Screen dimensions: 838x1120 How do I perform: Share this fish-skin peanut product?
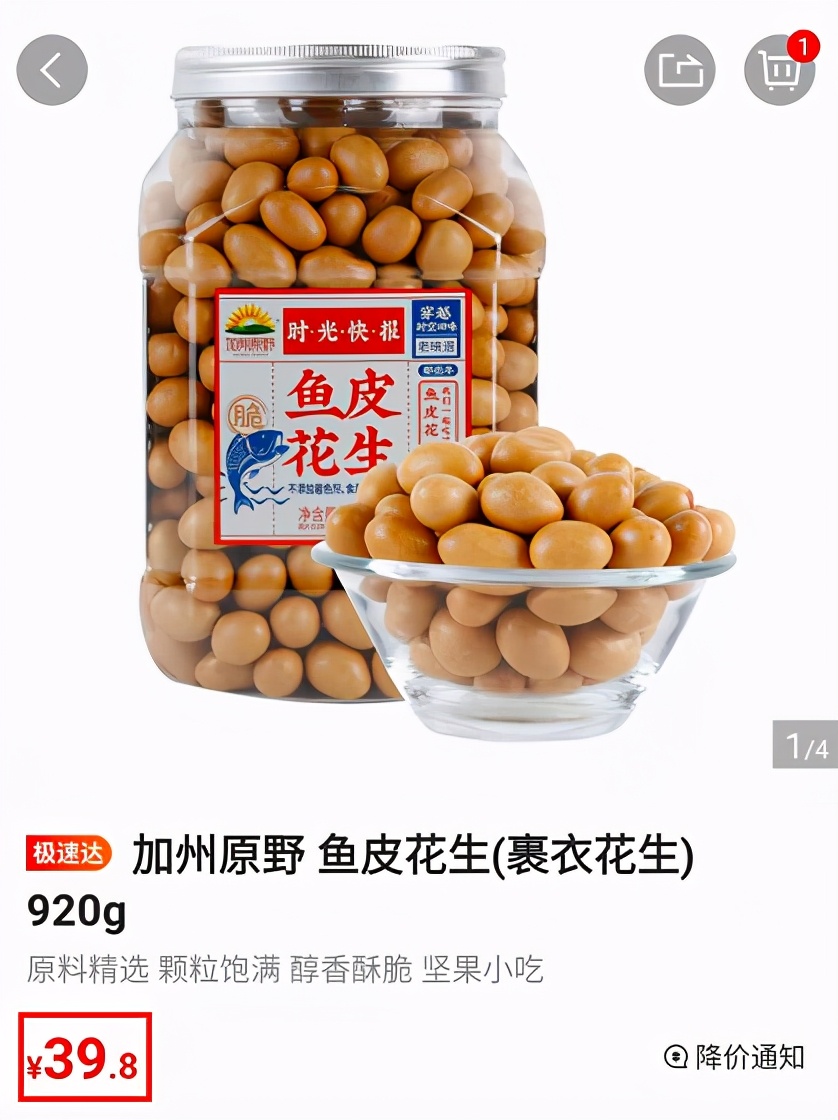[x=680, y=70]
